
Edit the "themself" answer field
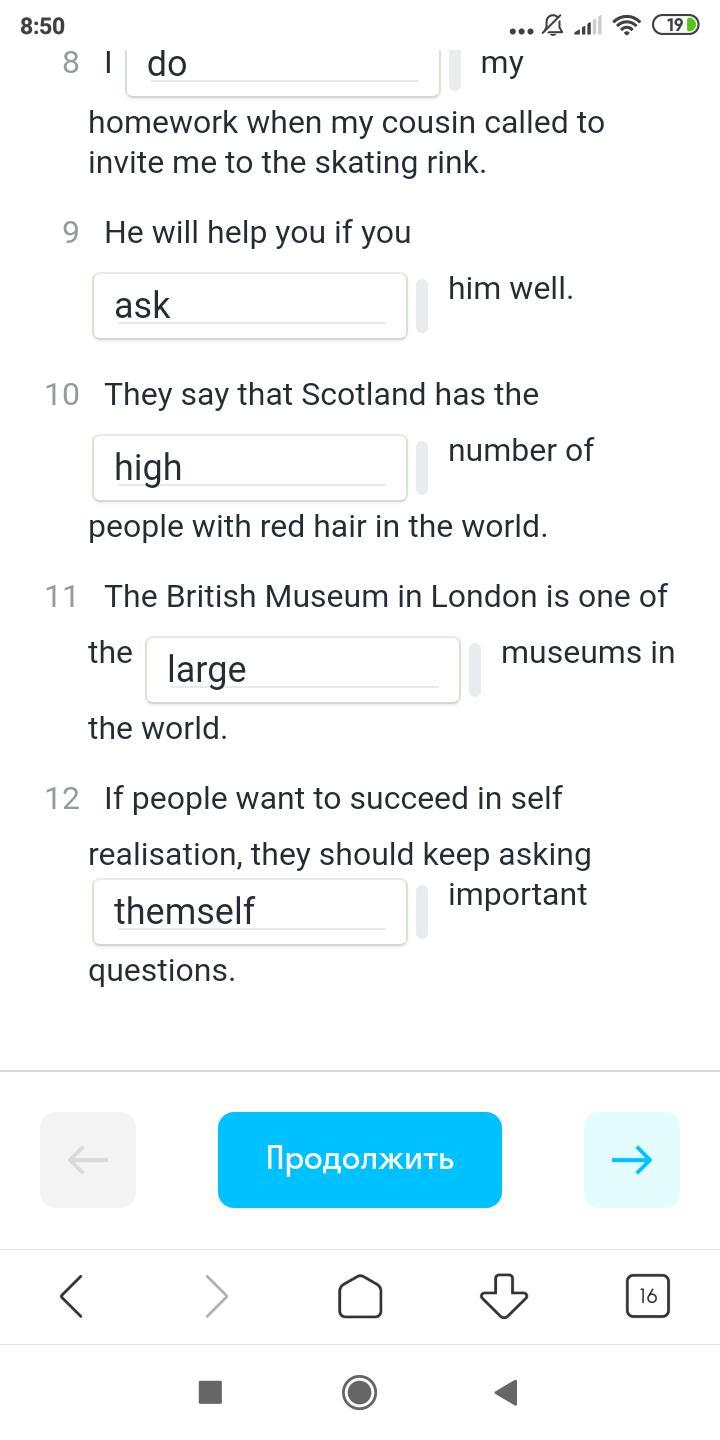click(x=250, y=912)
